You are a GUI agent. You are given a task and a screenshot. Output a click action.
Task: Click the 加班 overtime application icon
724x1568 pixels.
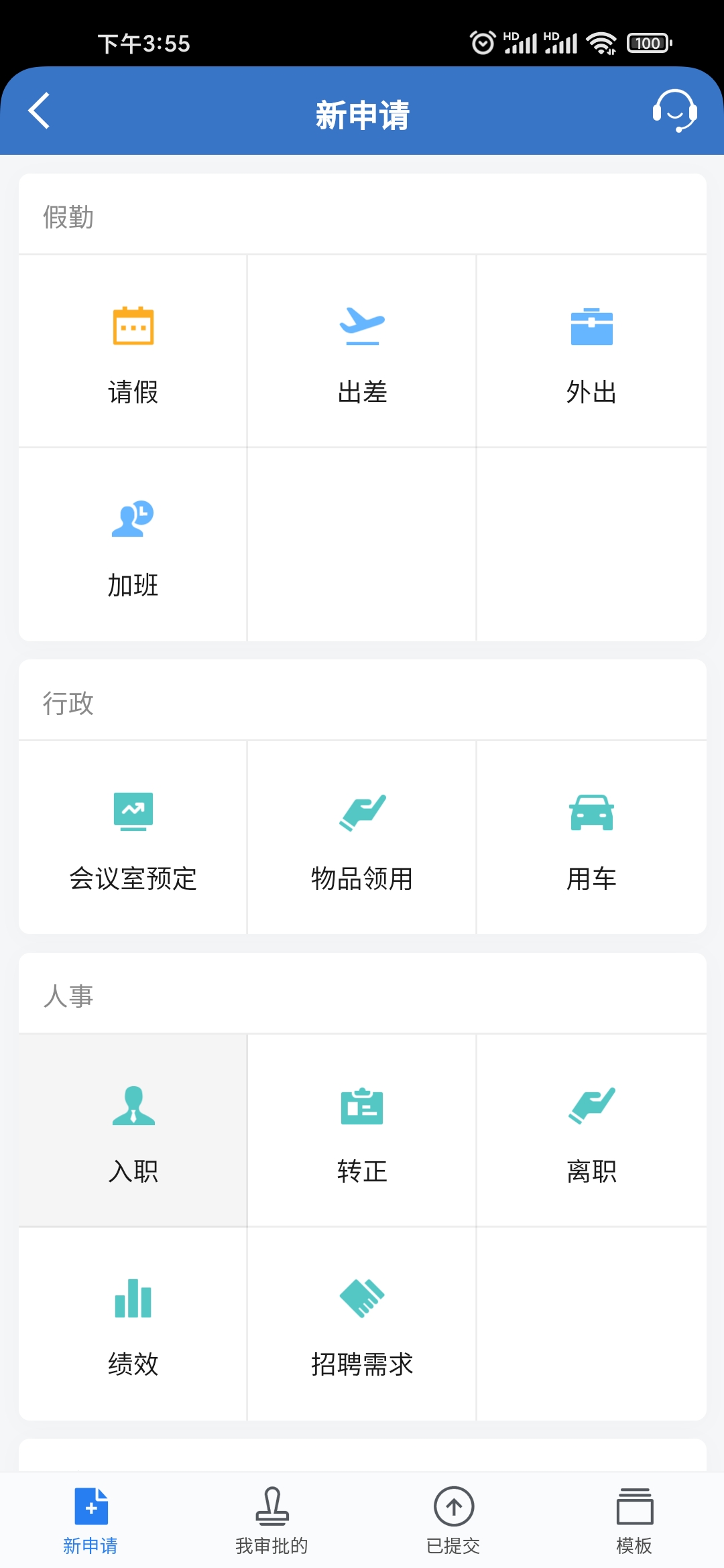click(x=133, y=546)
